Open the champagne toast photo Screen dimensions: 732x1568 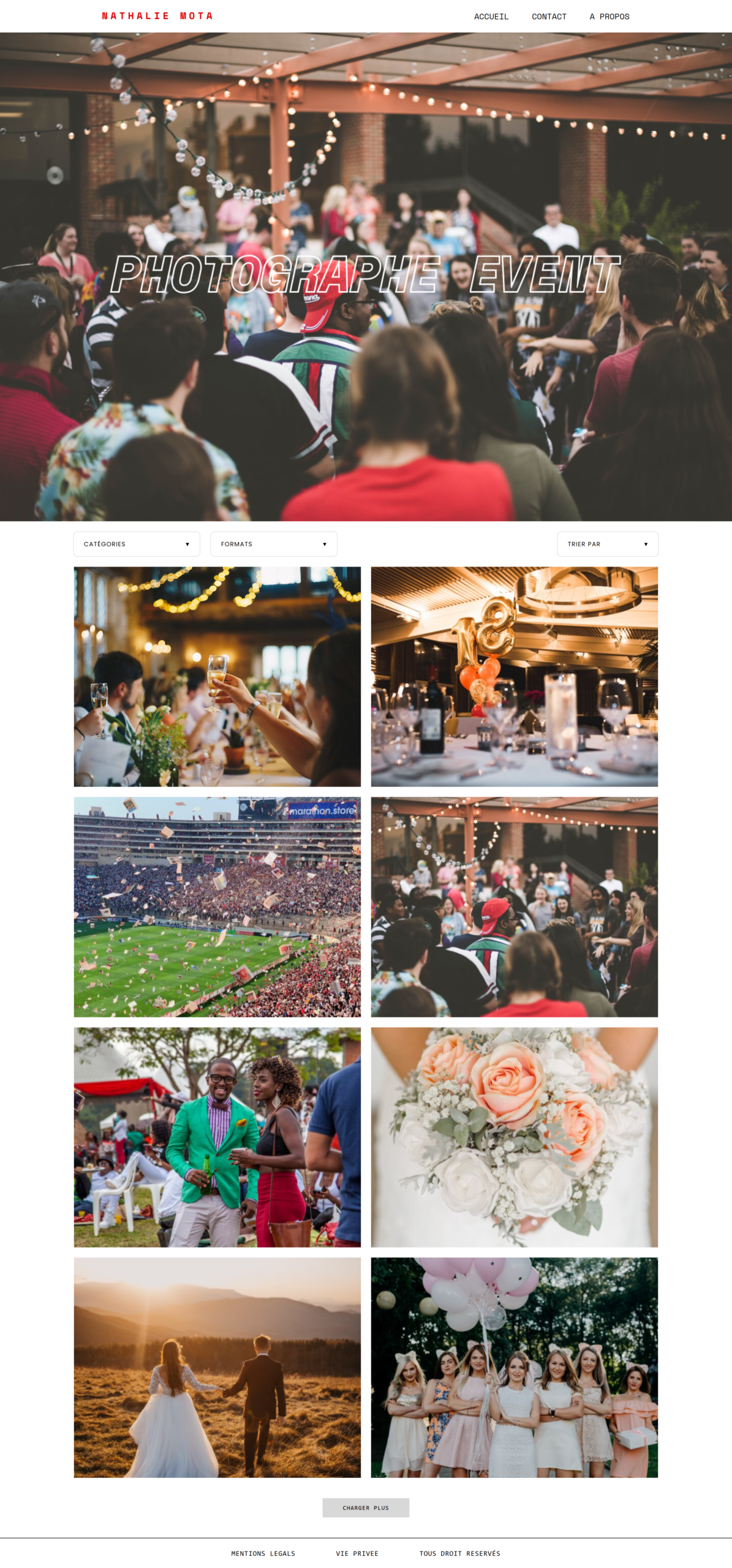point(217,676)
